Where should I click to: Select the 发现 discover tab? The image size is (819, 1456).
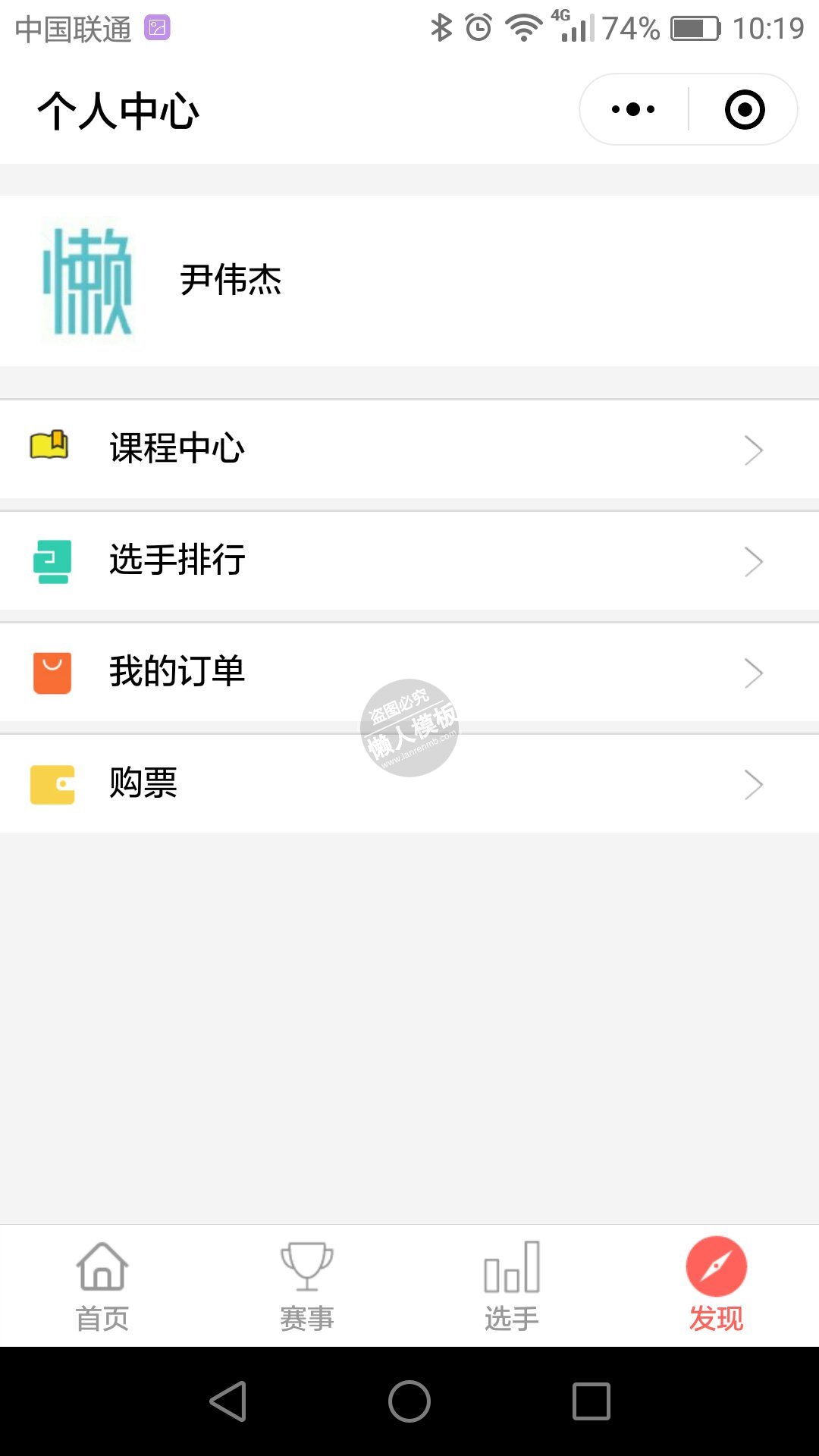click(x=717, y=1286)
